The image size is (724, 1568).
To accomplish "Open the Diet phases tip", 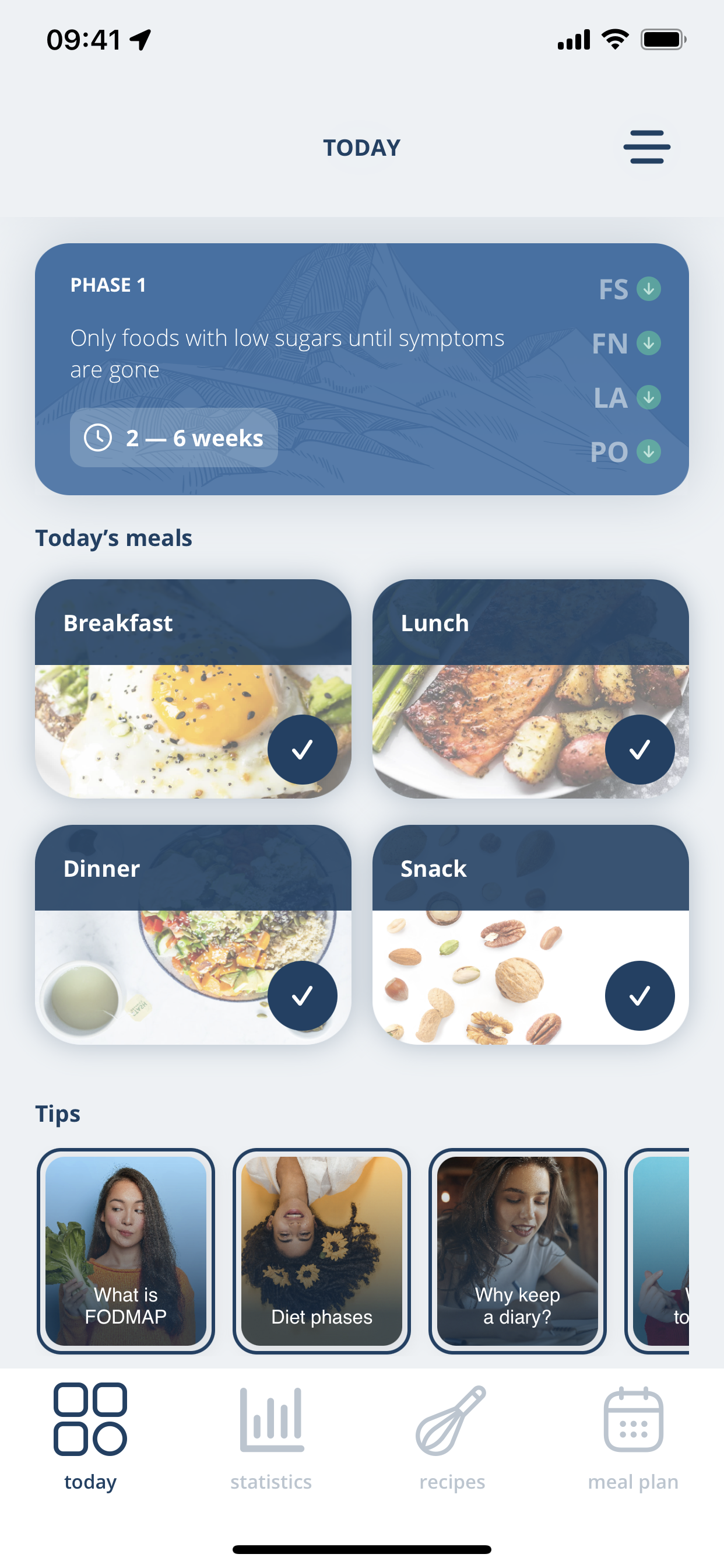I will pyautogui.click(x=321, y=1251).
